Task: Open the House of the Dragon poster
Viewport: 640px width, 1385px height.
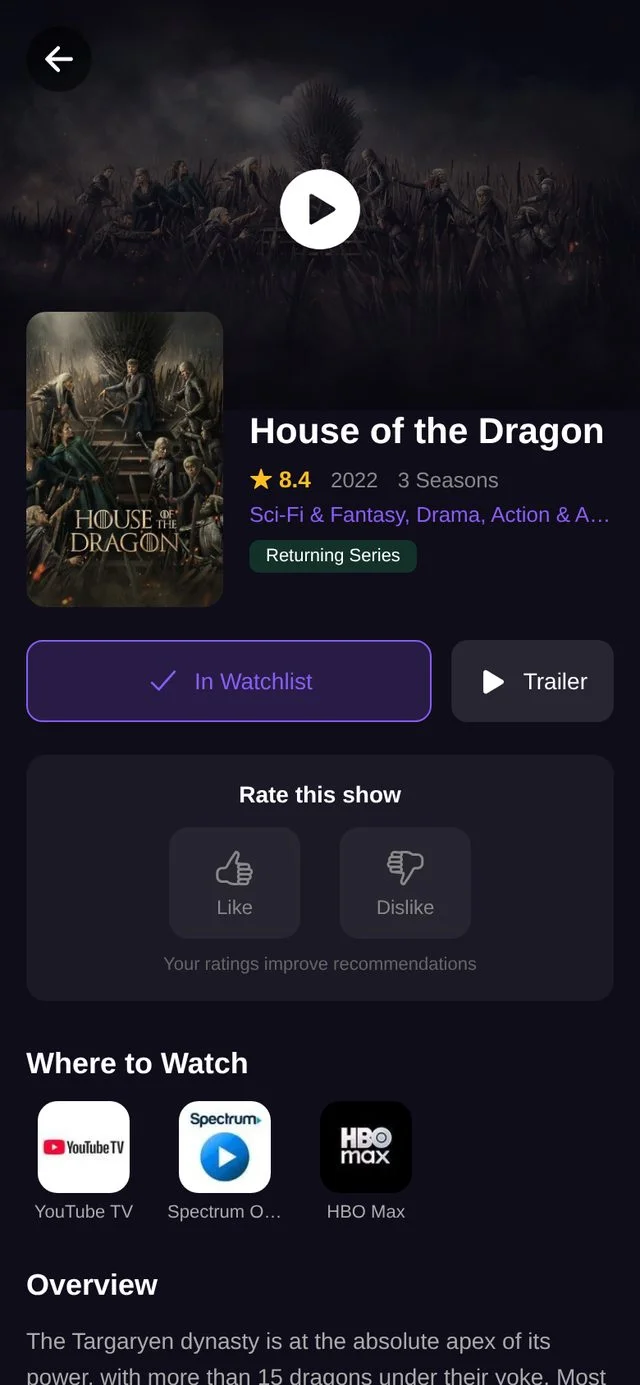Action: (125, 459)
